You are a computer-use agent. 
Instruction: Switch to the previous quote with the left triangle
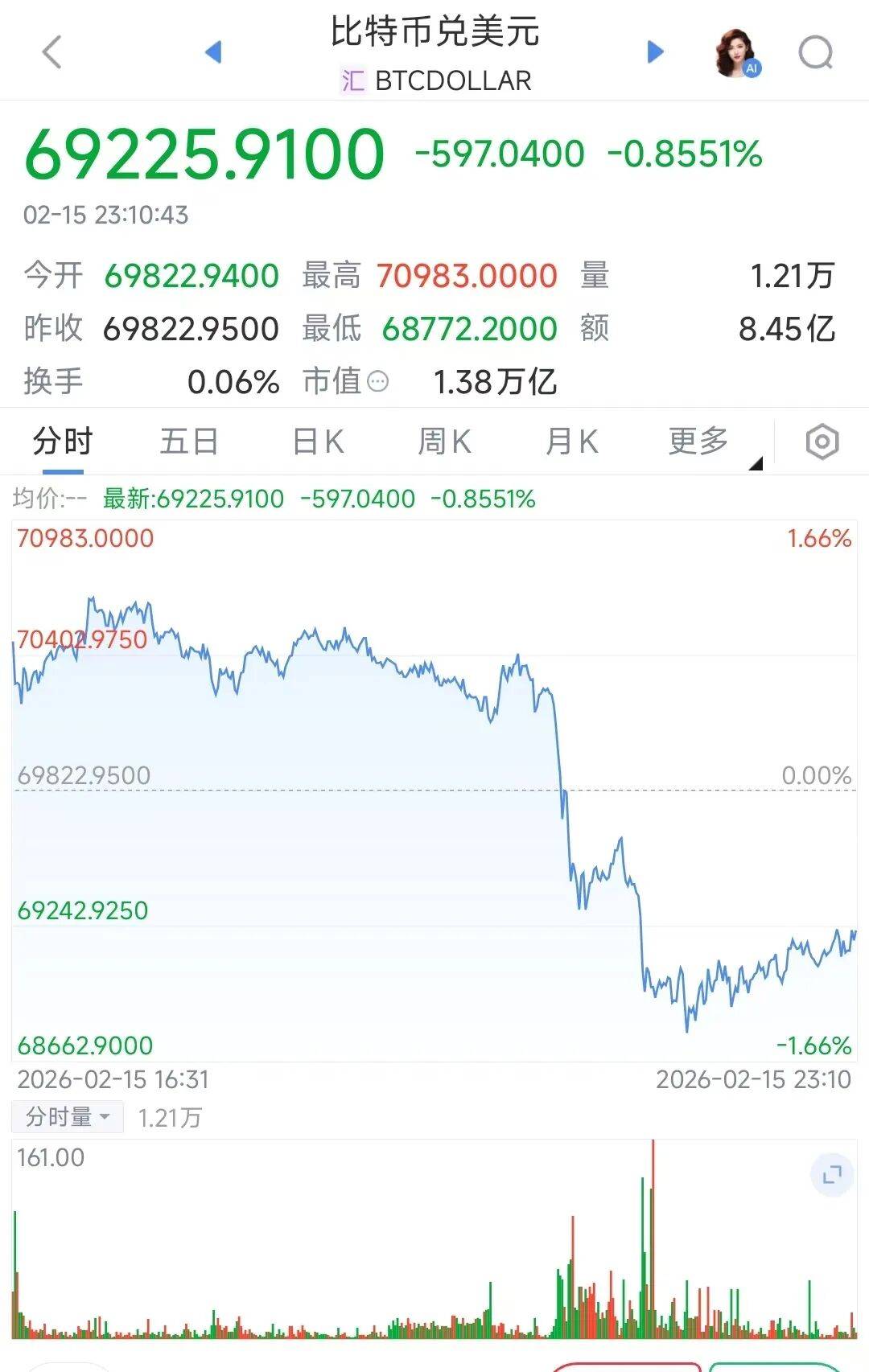(x=213, y=52)
